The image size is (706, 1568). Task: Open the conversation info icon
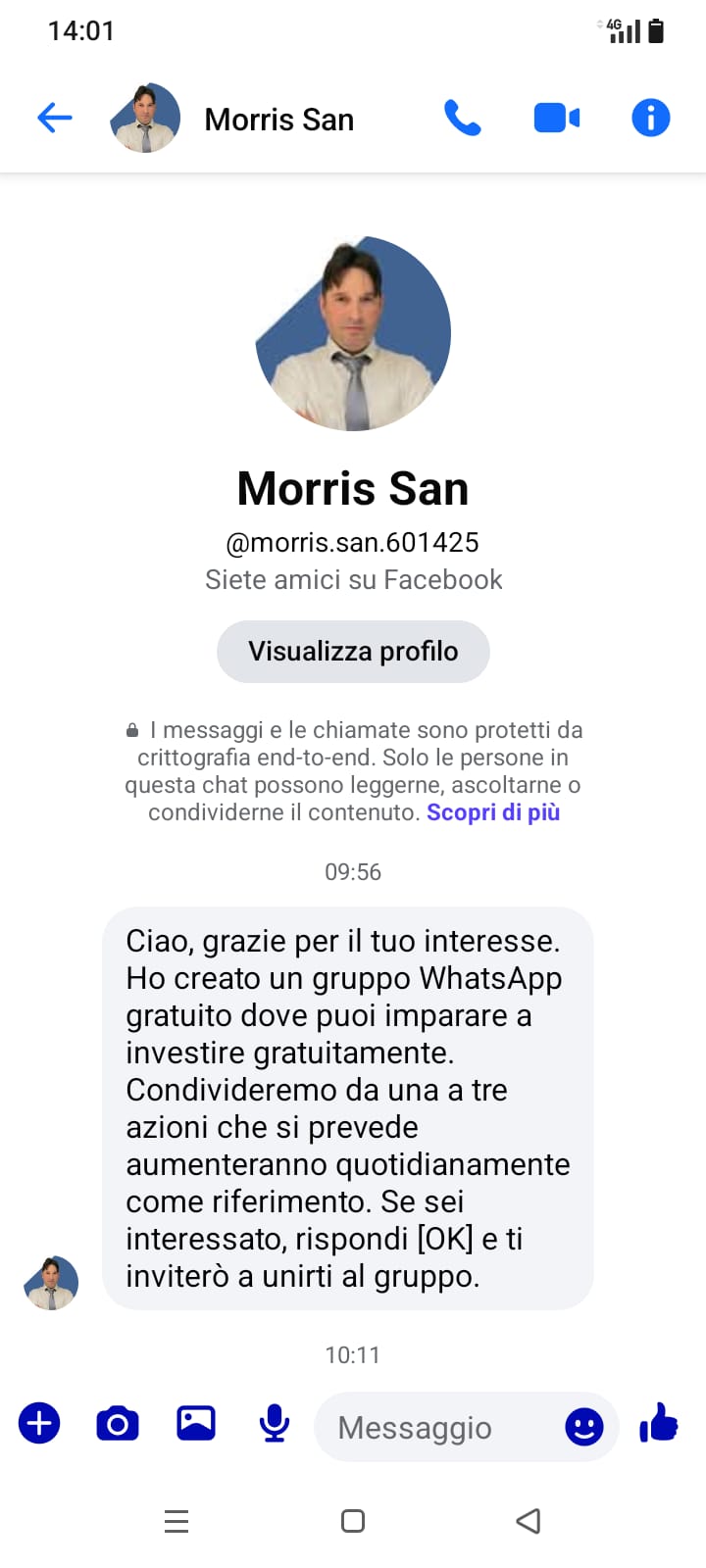coord(650,119)
